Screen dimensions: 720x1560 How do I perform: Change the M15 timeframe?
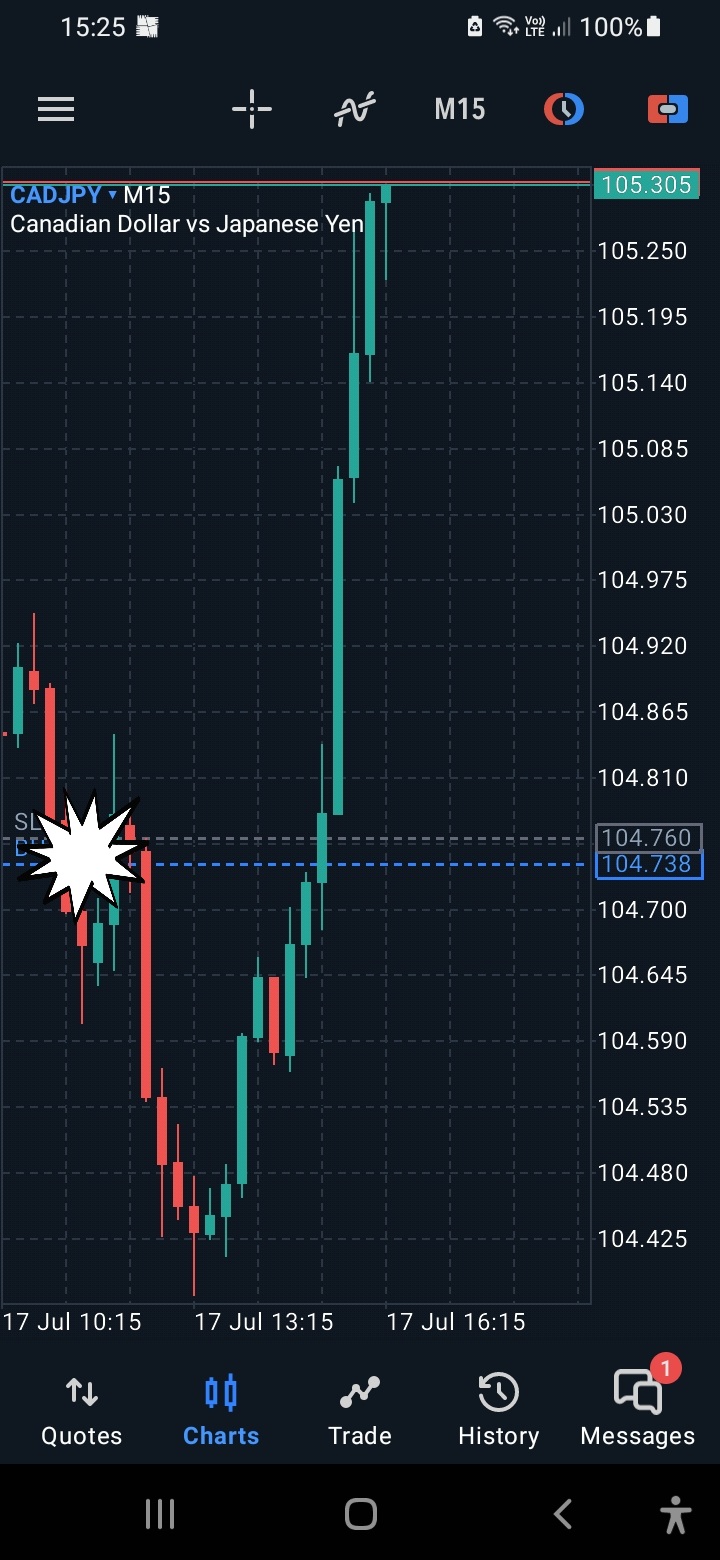click(x=459, y=109)
